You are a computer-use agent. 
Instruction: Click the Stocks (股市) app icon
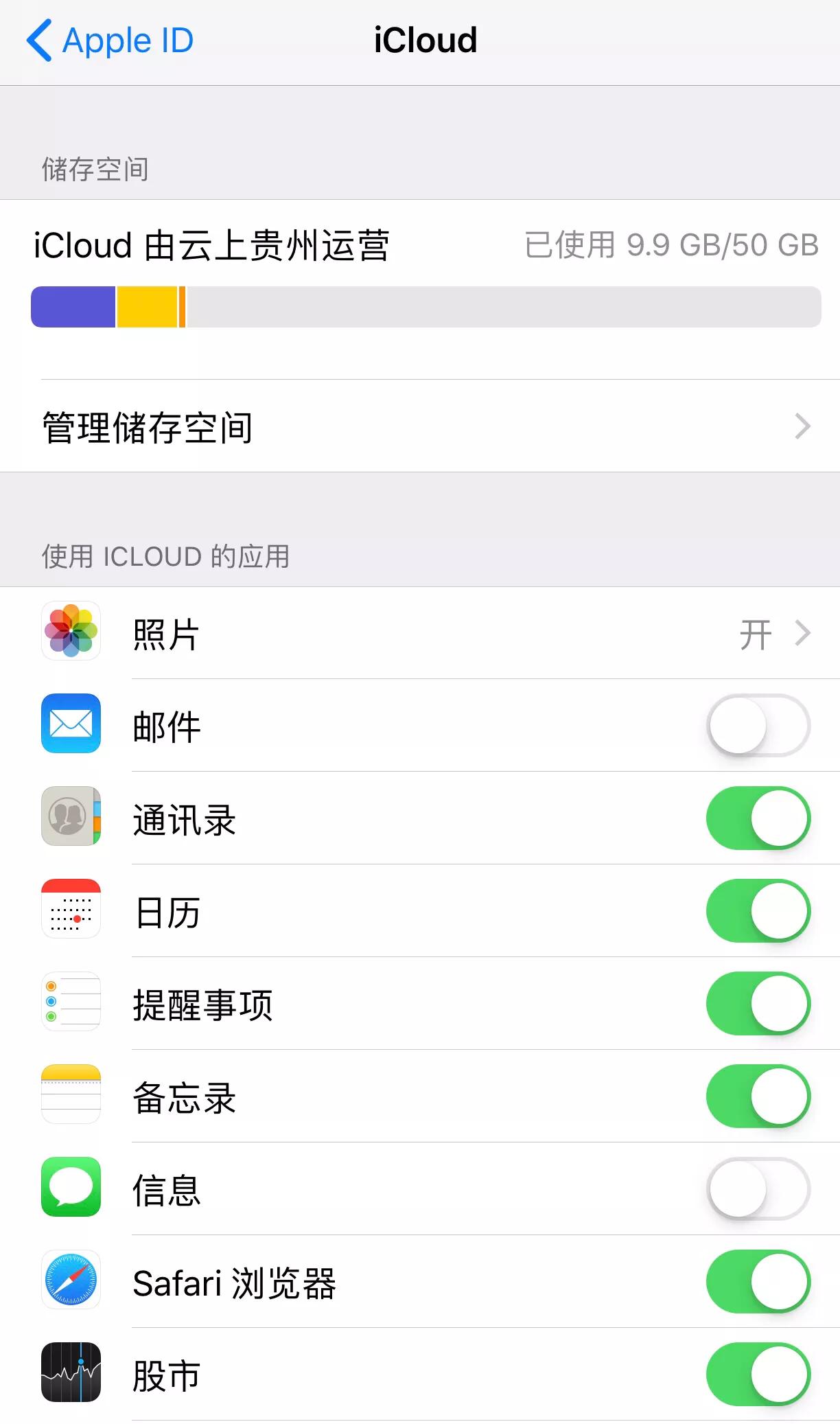click(x=71, y=1375)
